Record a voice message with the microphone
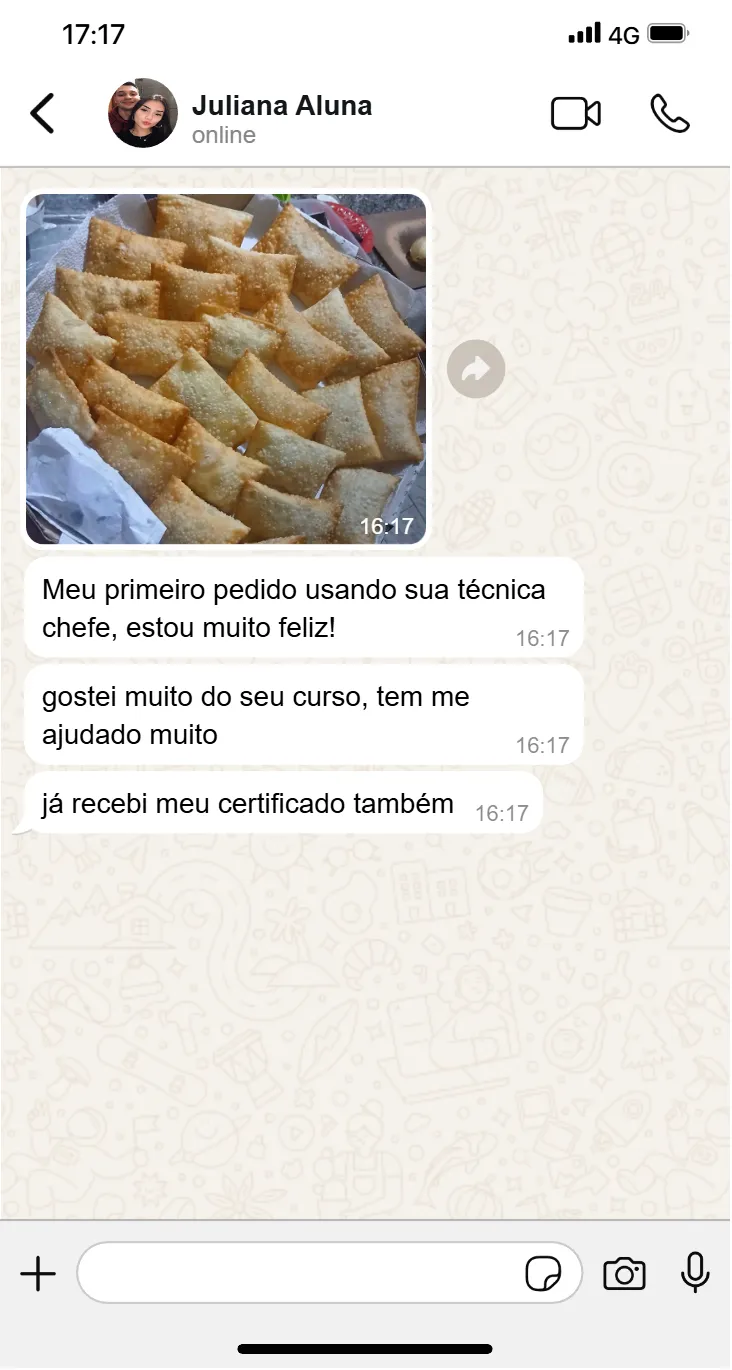The image size is (732, 1370). click(695, 1273)
